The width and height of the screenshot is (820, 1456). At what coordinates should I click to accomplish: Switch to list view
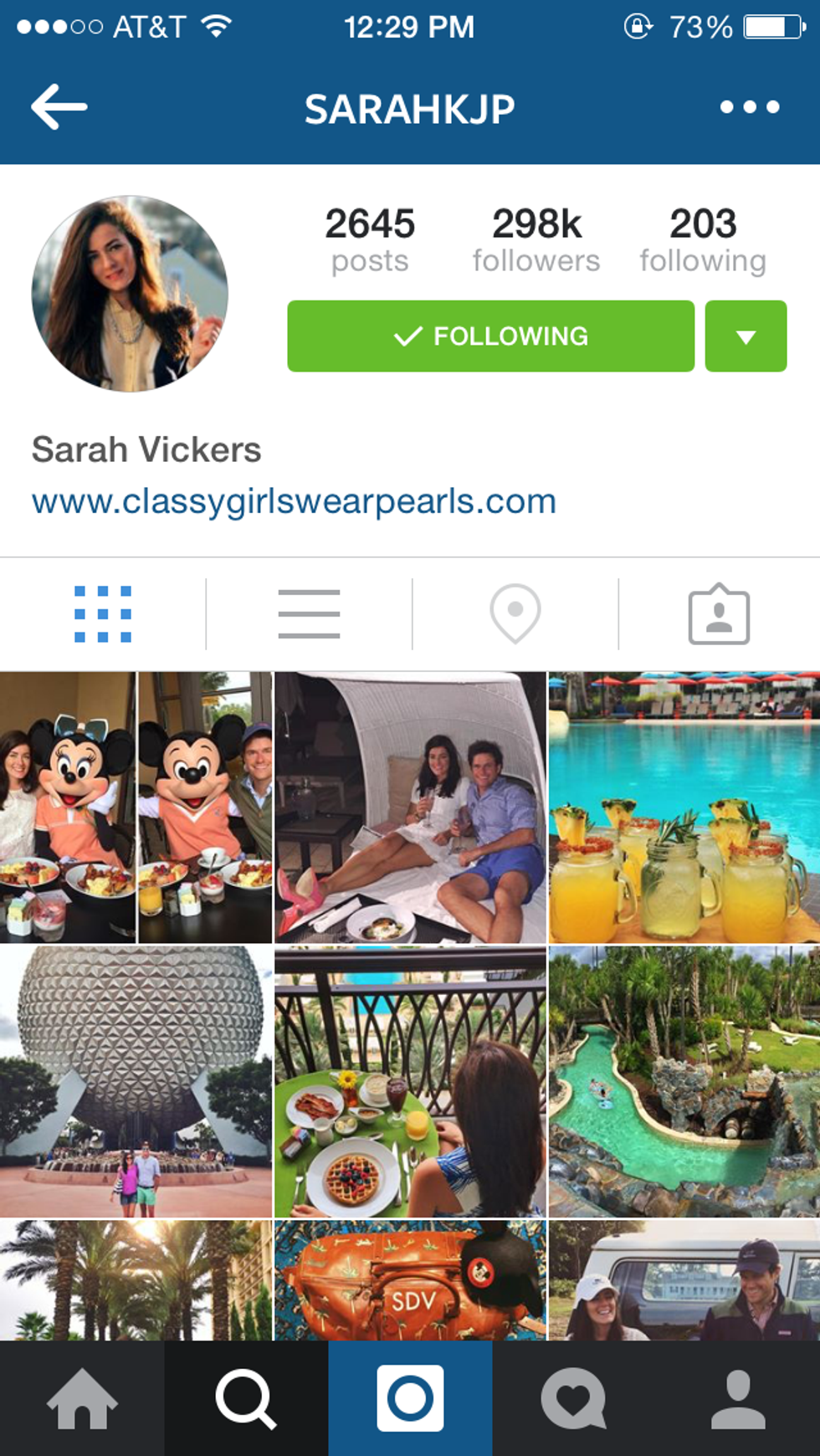click(309, 614)
